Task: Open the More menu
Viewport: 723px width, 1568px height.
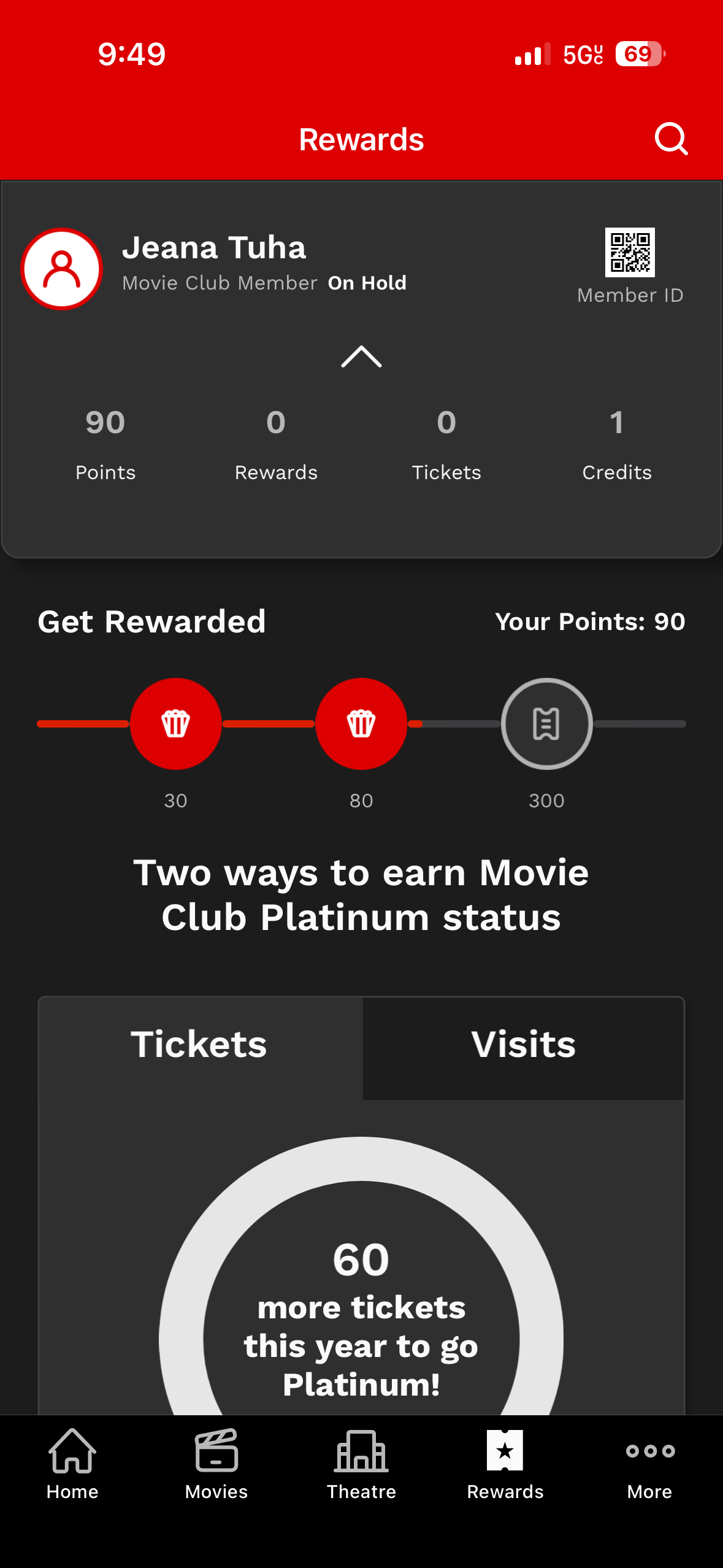Action: click(650, 1463)
